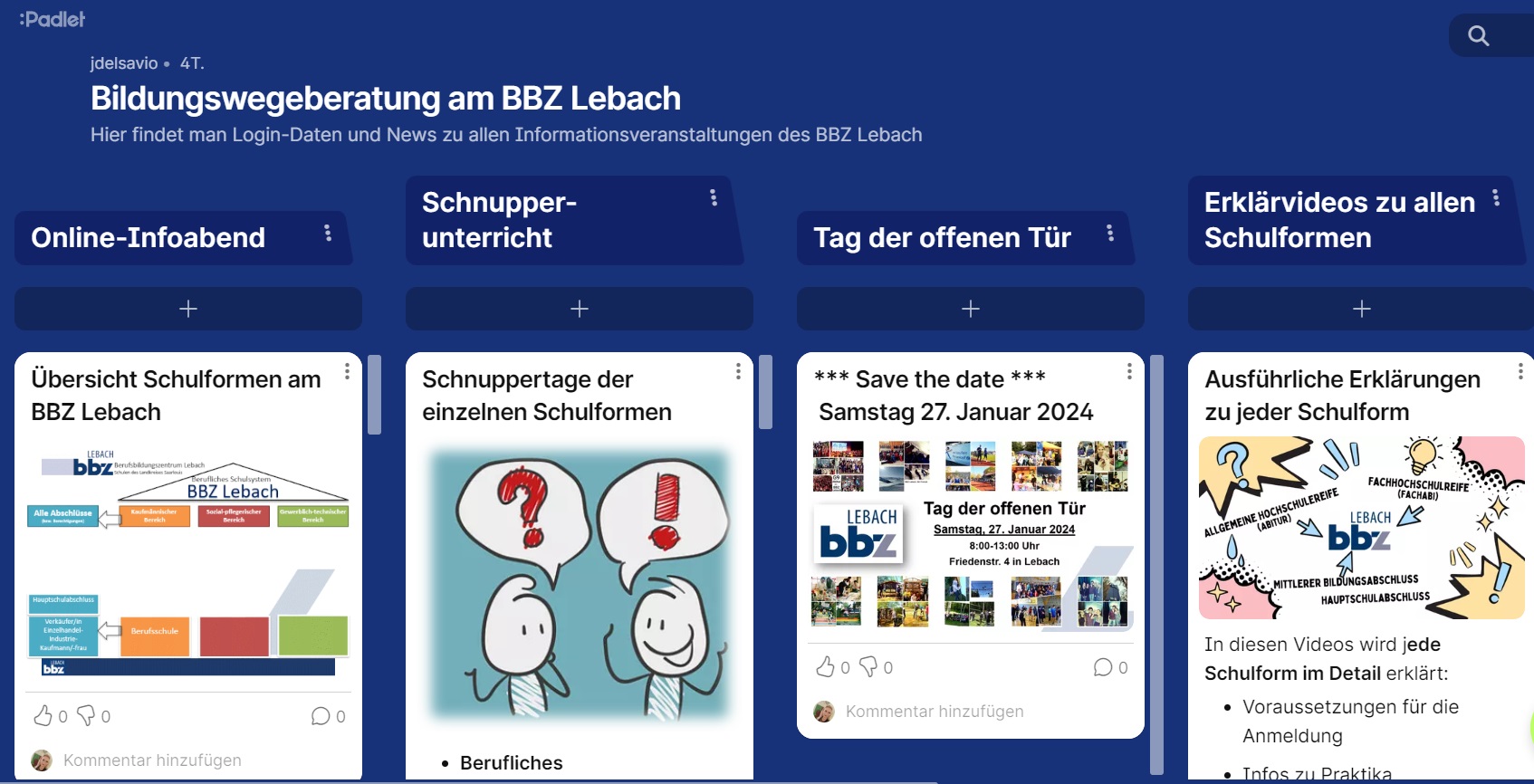Open options menu for Erklärvideos column
The height and width of the screenshot is (784, 1534).
click(x=1496, y=198)
